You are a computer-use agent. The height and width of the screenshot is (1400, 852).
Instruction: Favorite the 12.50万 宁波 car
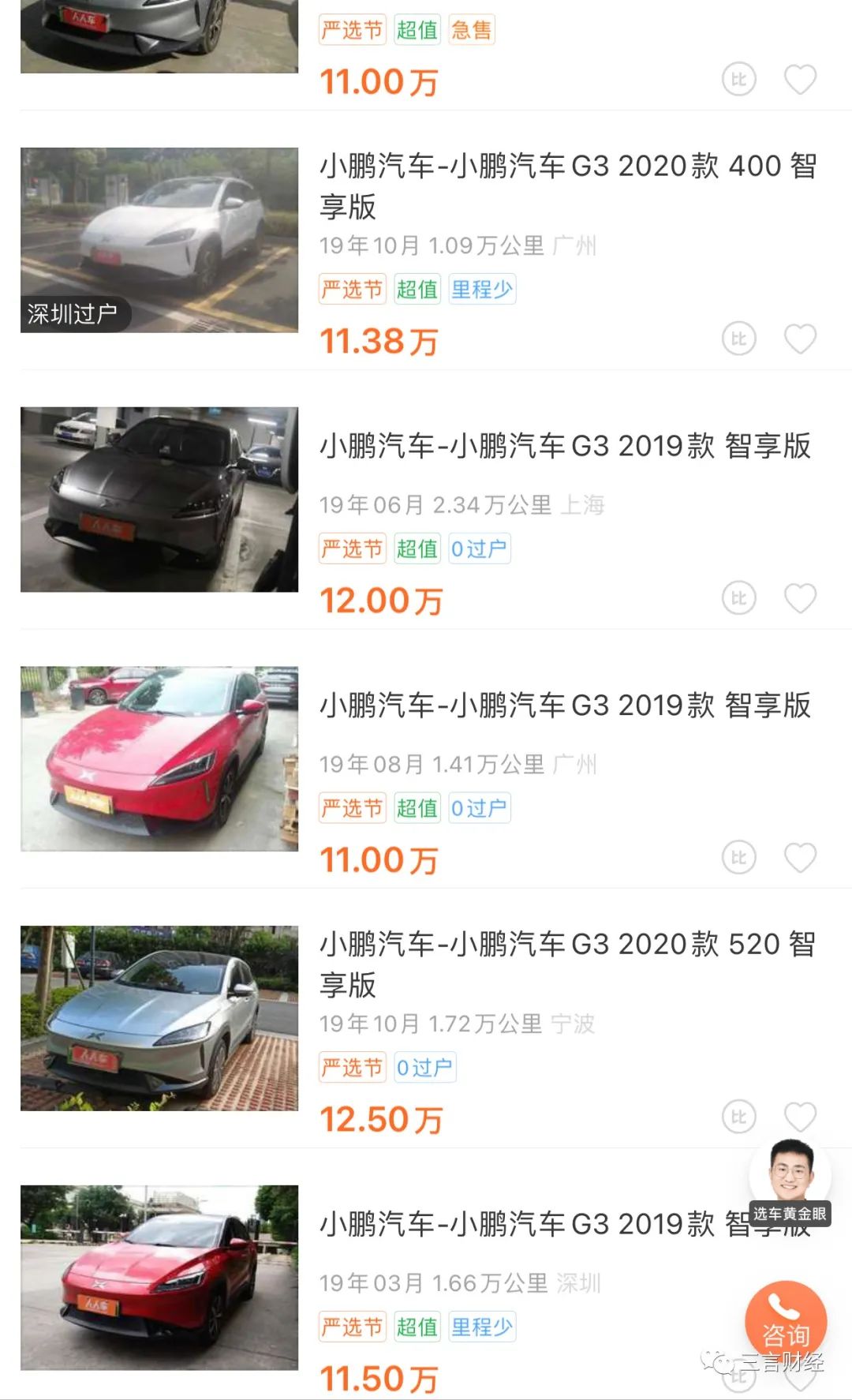coord(800,1117)
